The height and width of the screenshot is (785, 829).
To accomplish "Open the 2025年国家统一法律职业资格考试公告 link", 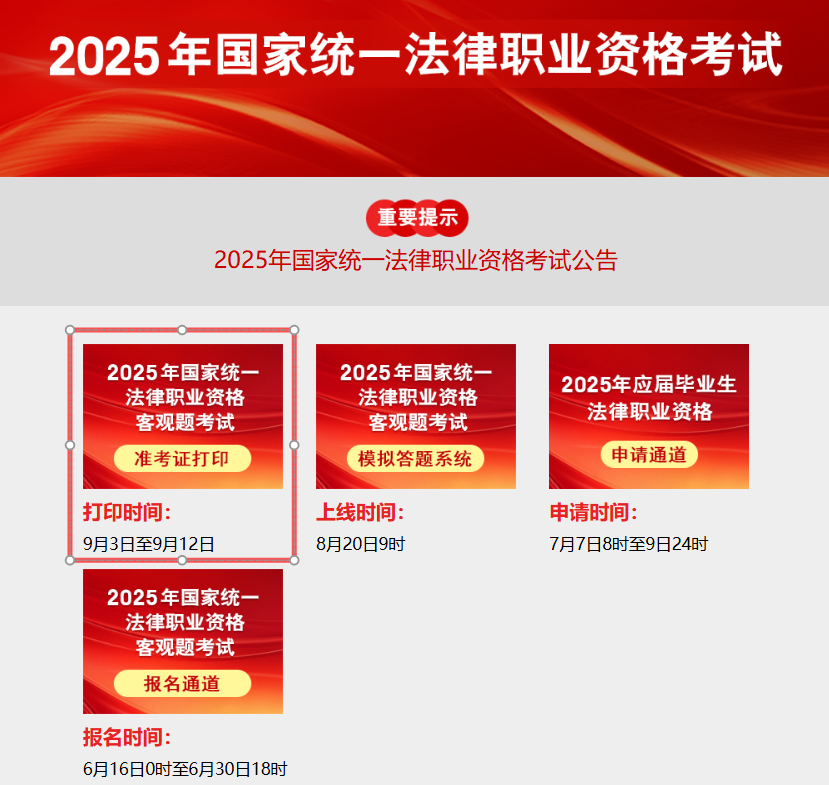I will click(415, 261).
